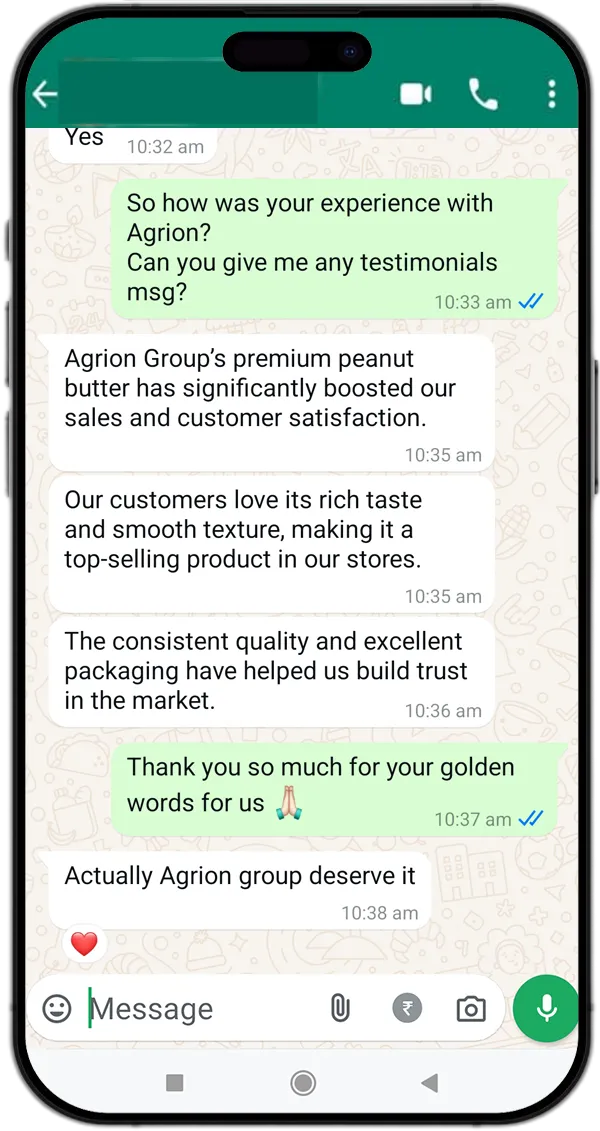
Task: Go back from this chat
Action: (45, 95)
